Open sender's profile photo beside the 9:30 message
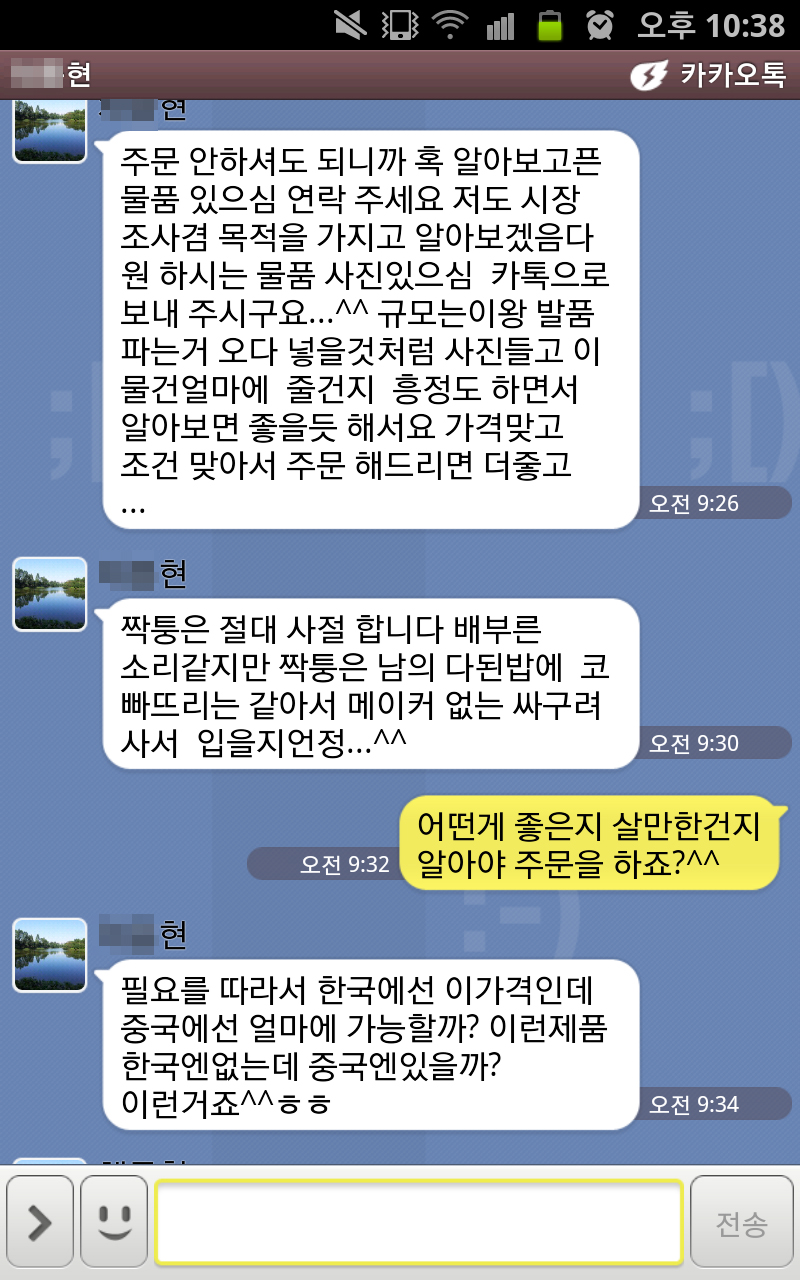The image size is (800, 1280). [x=49, y=594]
